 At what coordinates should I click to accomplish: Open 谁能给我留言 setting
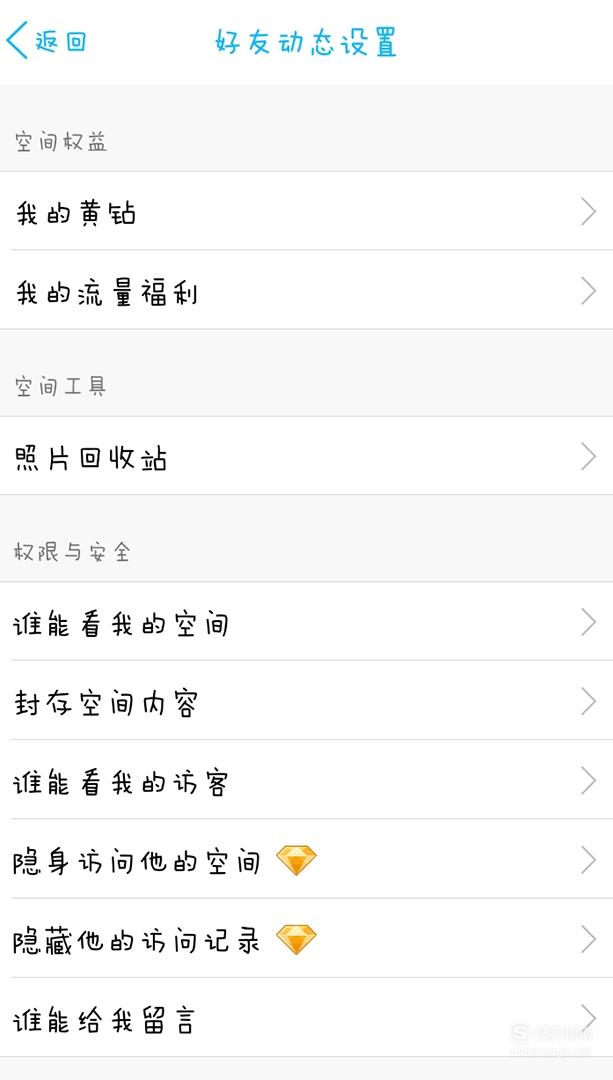[x=306, y=1017]
